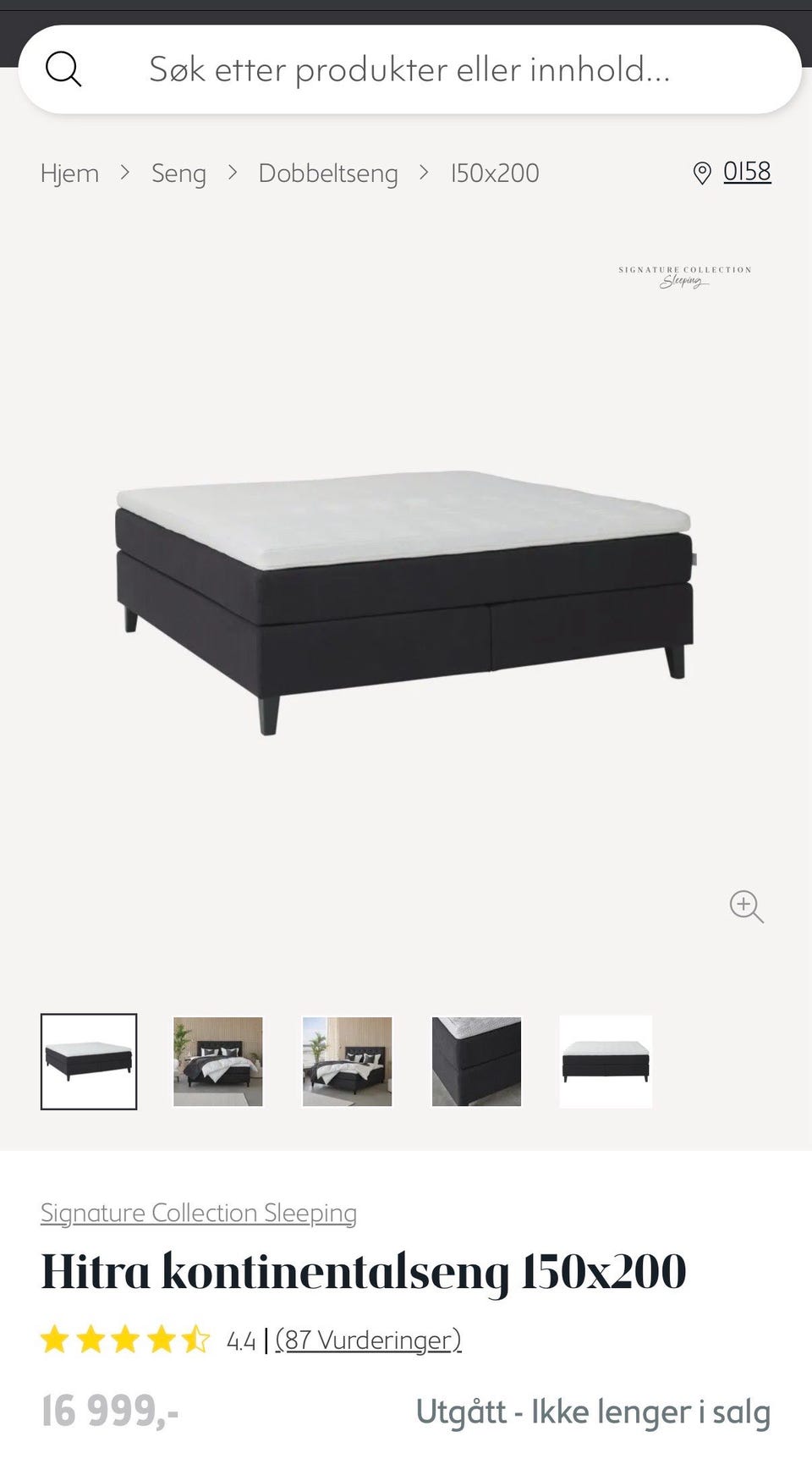View the second thumbnail showing the bedroom scene
Image resolution: width=812 pixels, height=1464 pixels.
(x=218, y=1061)
